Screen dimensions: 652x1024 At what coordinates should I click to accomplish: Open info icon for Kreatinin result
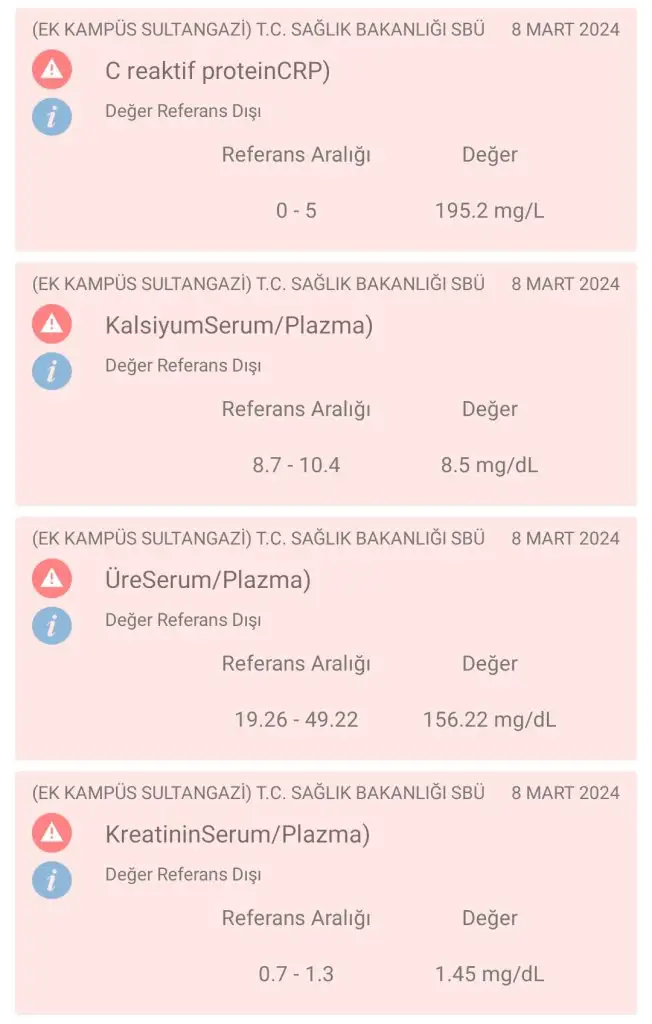[x=52, y=880]
